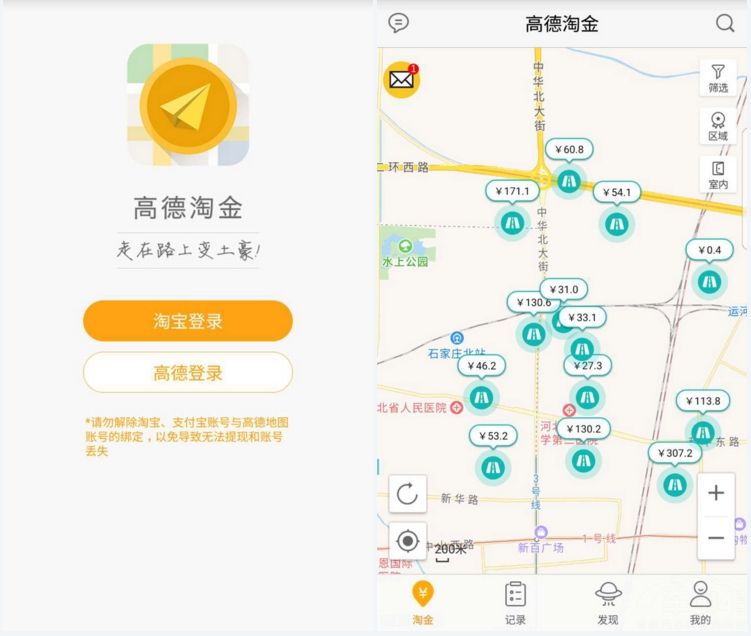Screen dimensions: 751x636
Task: Open the chat bubble icon in header
Action: [x=399, y=22]
